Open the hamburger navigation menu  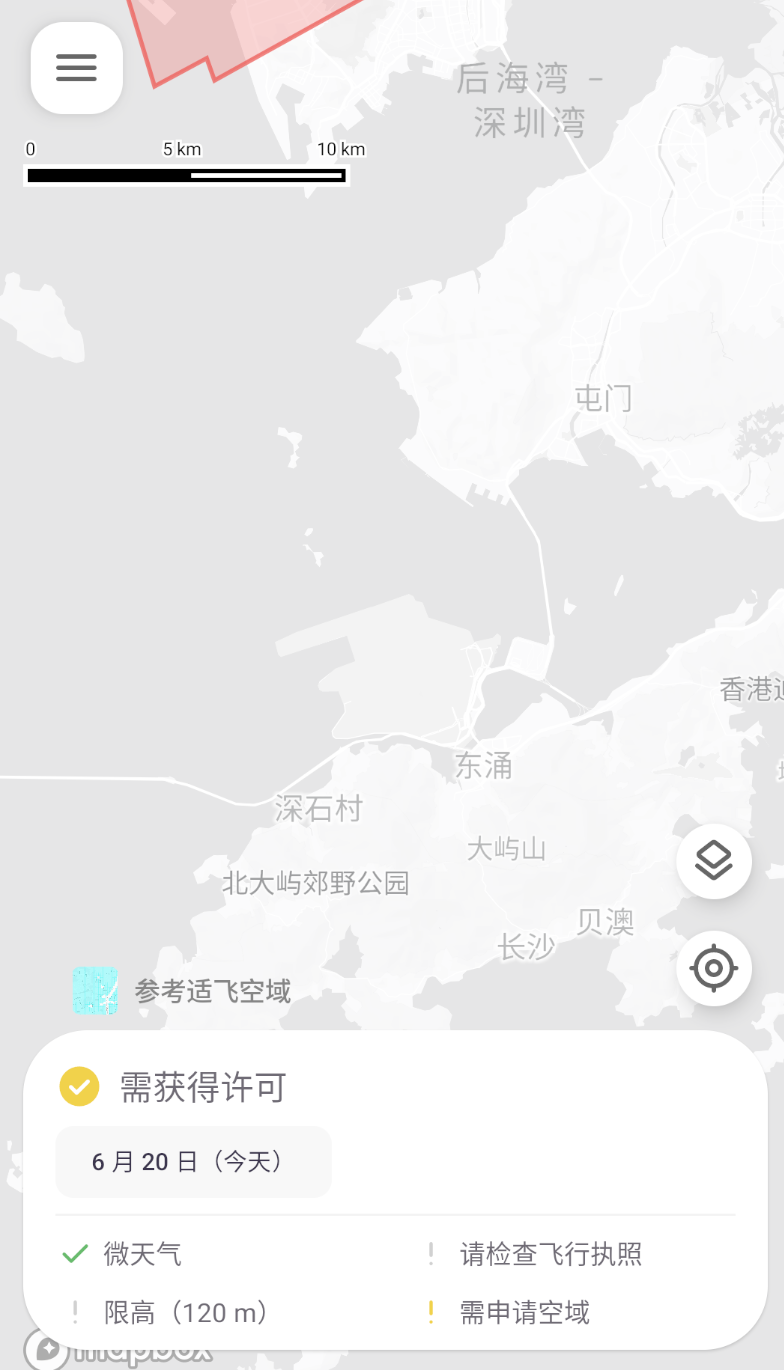coord(76,68)
